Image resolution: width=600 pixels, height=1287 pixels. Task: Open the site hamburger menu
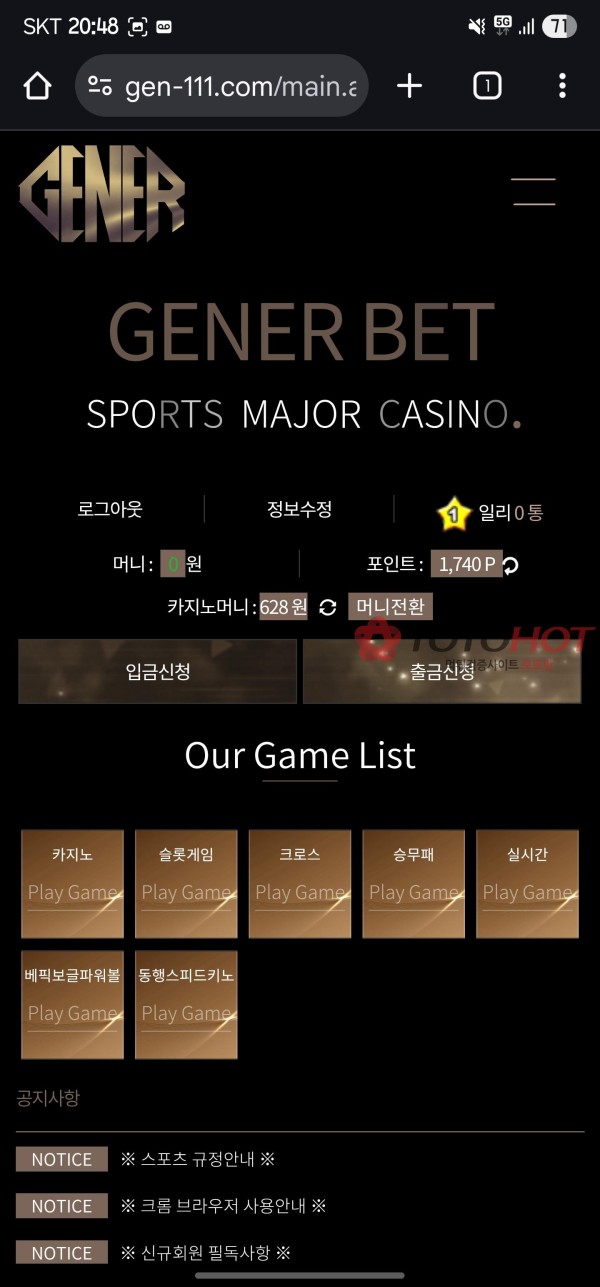pyautogui.click(x=533, y=191)
